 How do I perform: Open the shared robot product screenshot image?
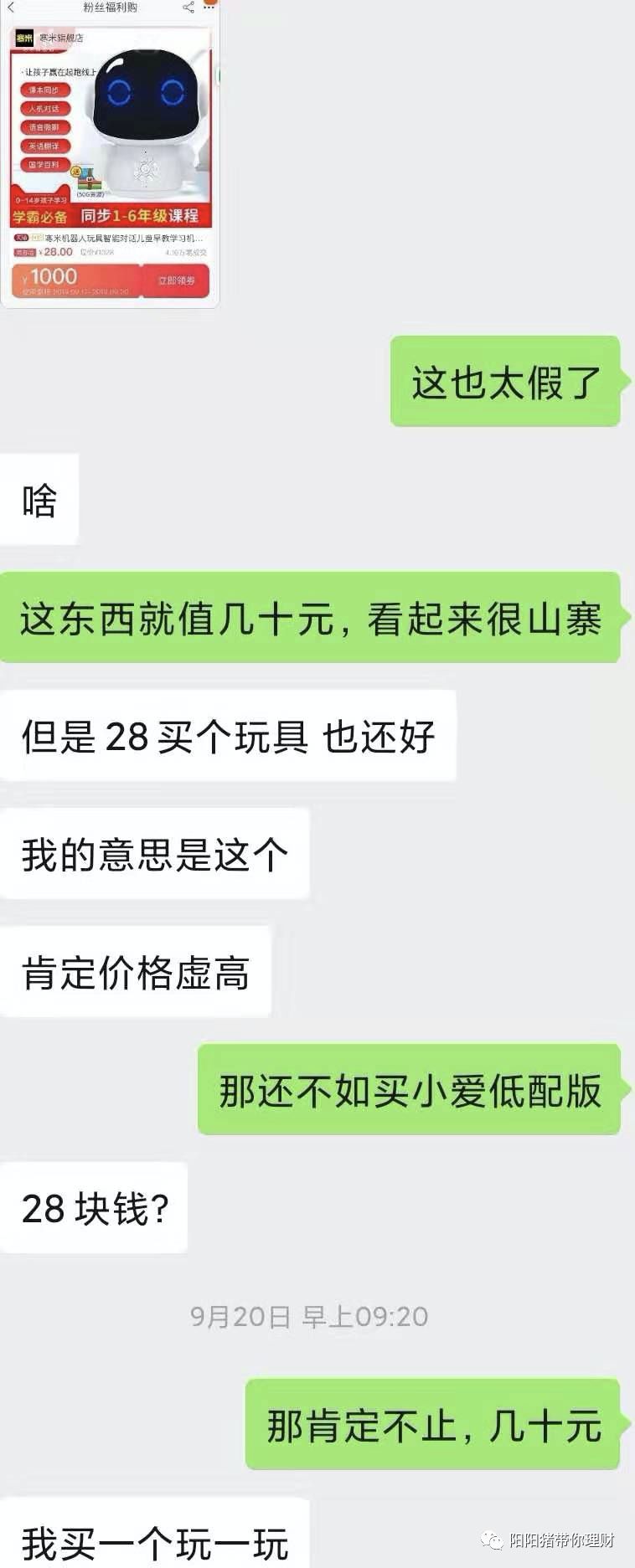pyautogui.click(x=110, y=153)
